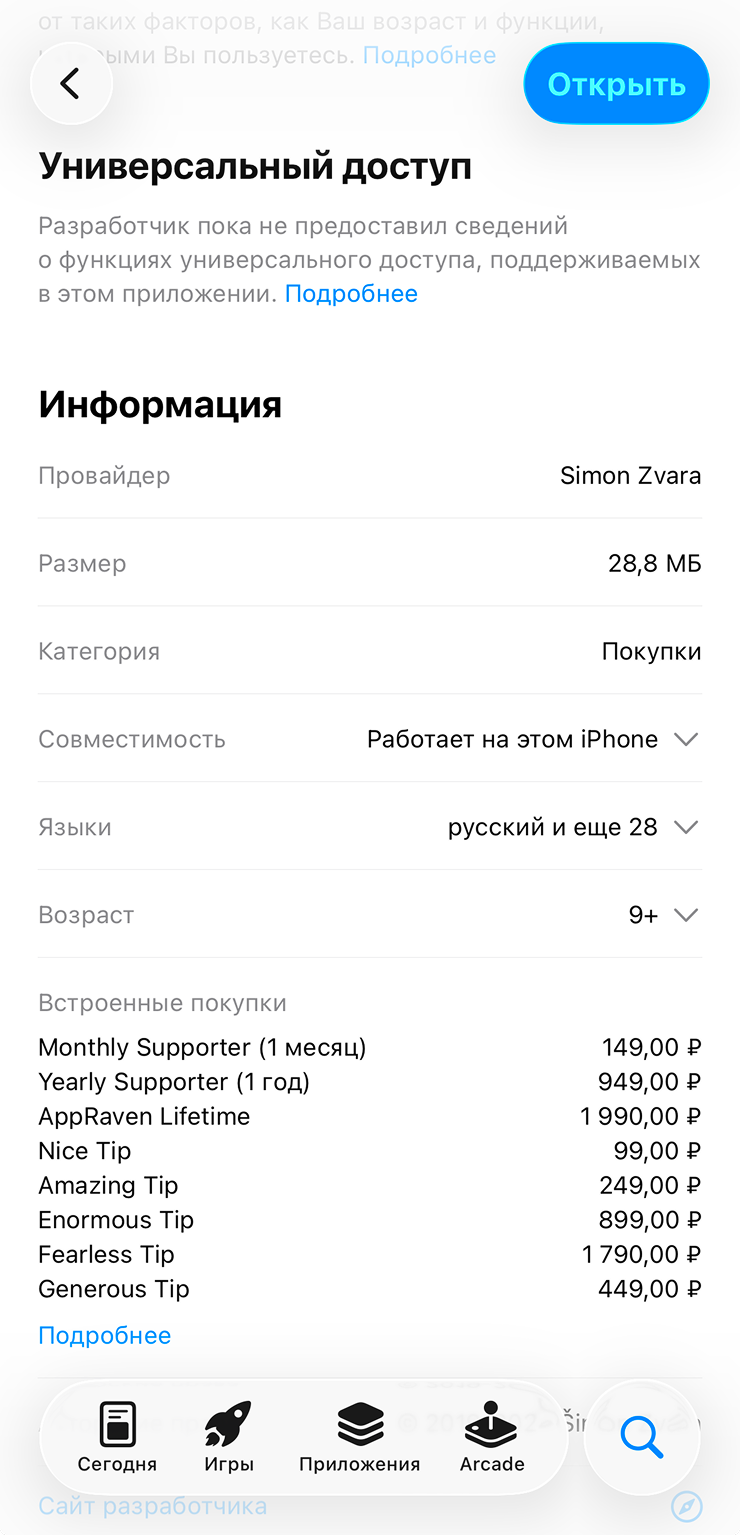
Task: Open Подробнее link about universal access
Action: [x=351, y=293]
